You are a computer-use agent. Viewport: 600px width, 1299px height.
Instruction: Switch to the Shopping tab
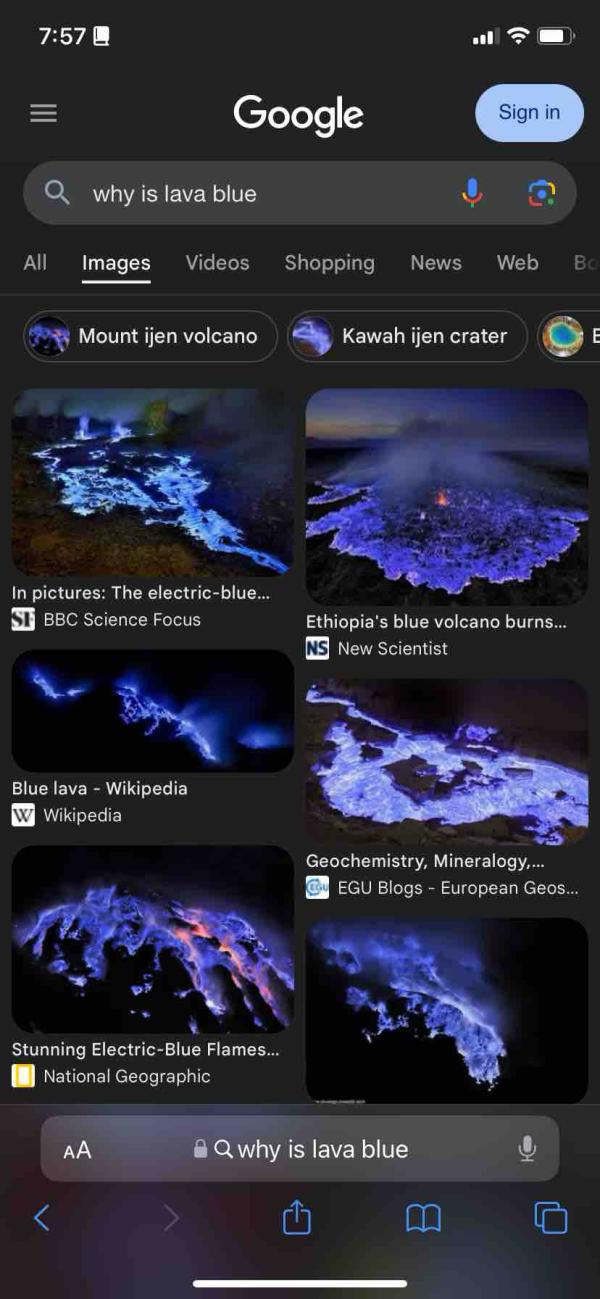pyautogui.click(x=329, y=262)
